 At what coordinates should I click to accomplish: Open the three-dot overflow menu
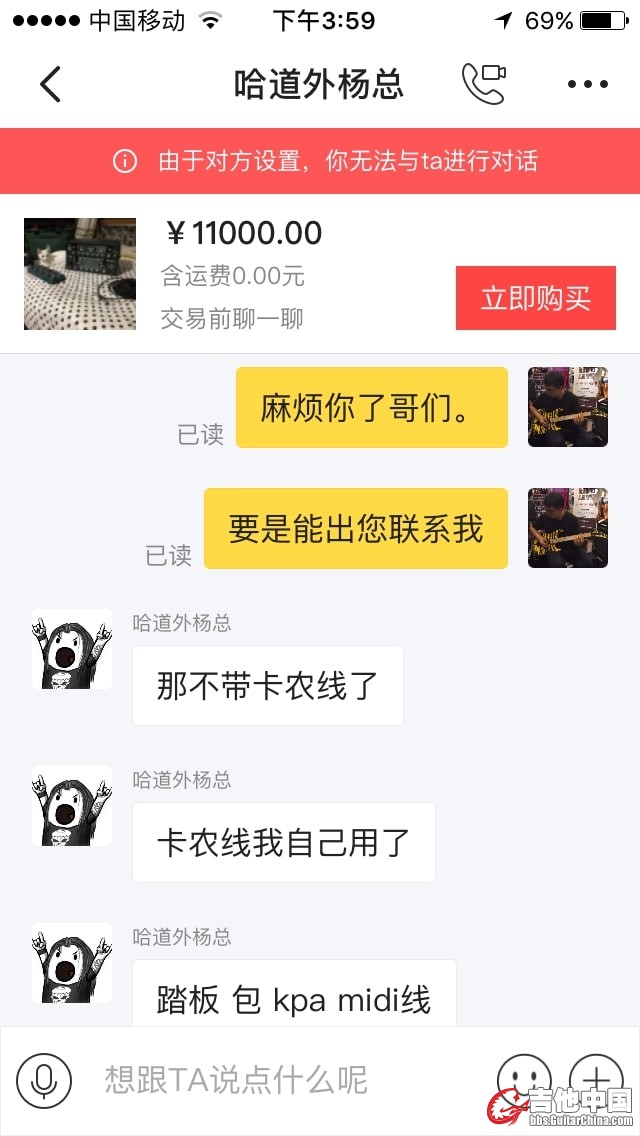(x=587, y=84)
